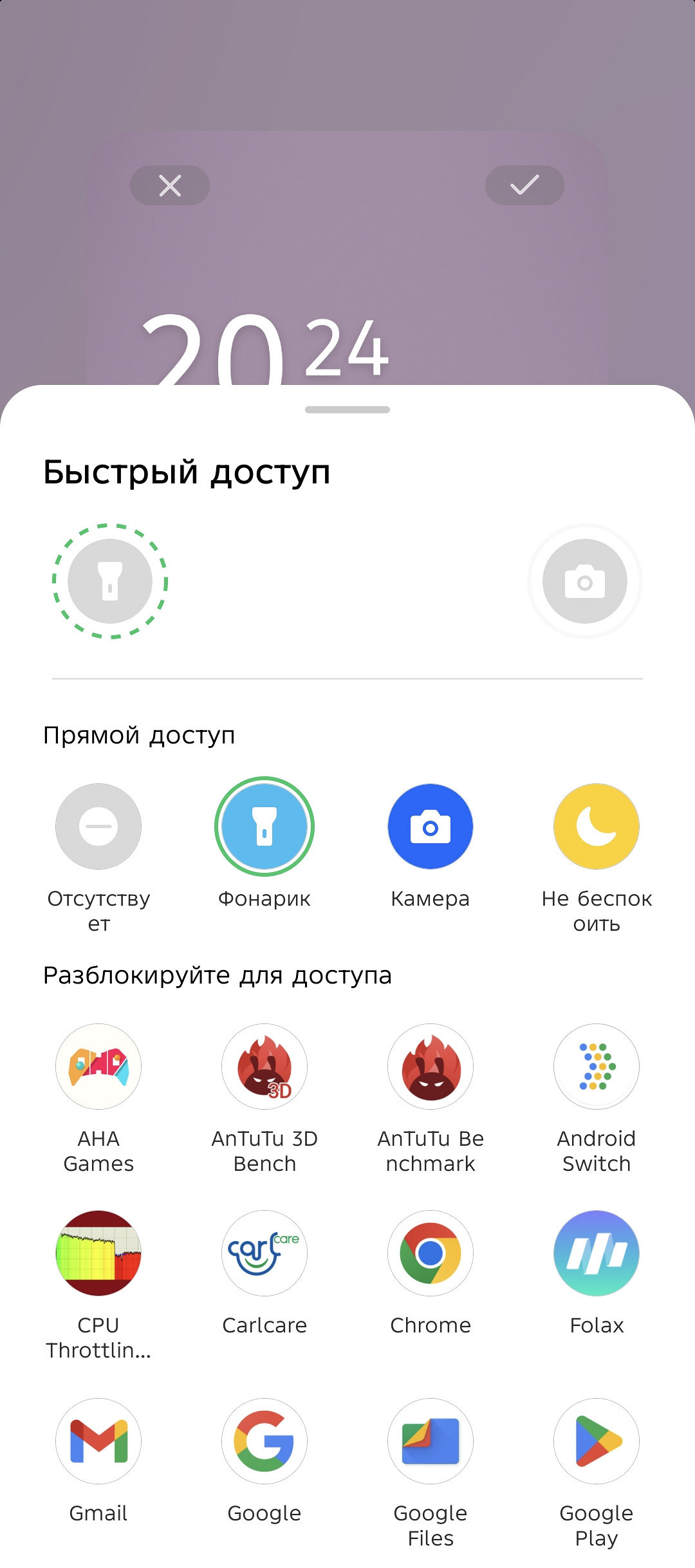Pick AnTuTu Benchmark app

click(x=431, y=1067)
